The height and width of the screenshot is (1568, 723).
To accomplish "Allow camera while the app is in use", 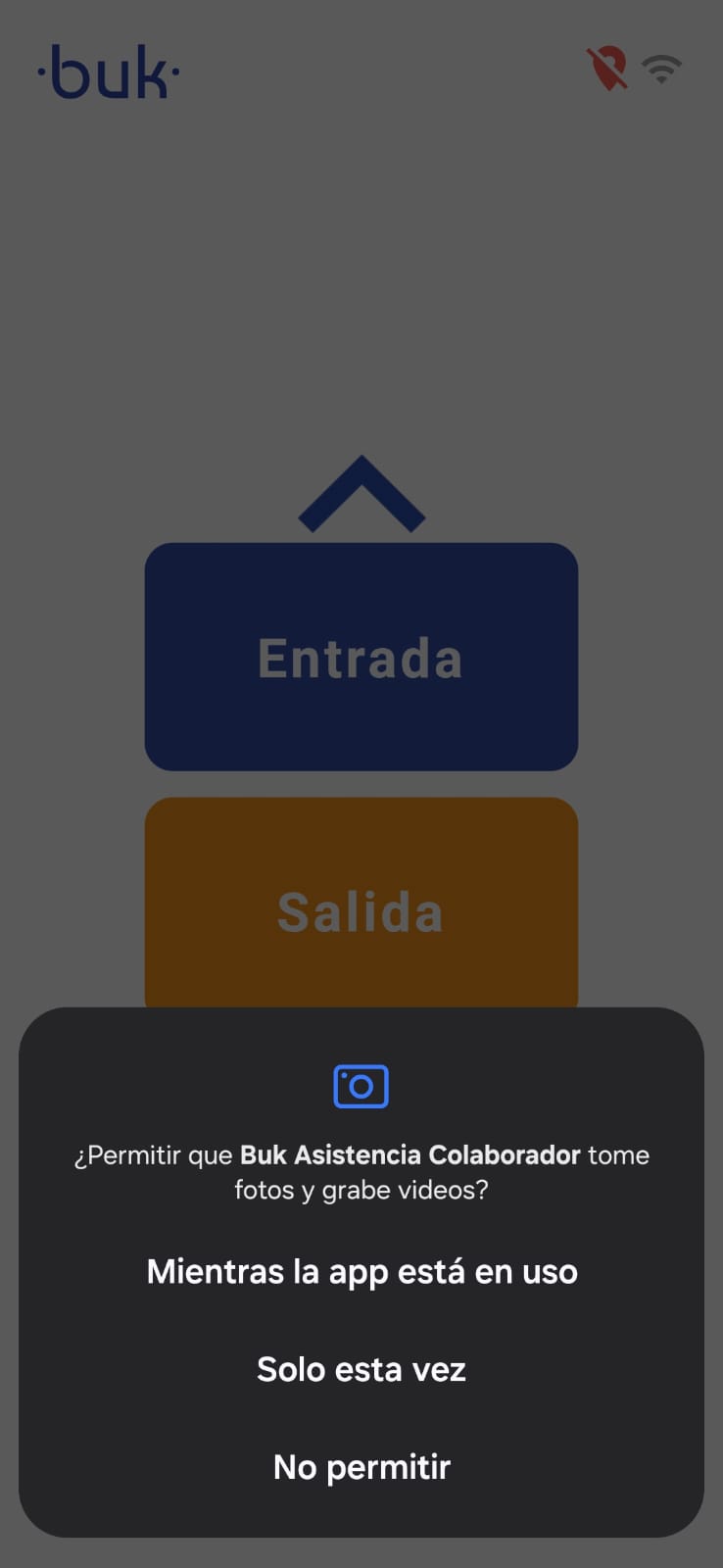I will point(361,1271).
